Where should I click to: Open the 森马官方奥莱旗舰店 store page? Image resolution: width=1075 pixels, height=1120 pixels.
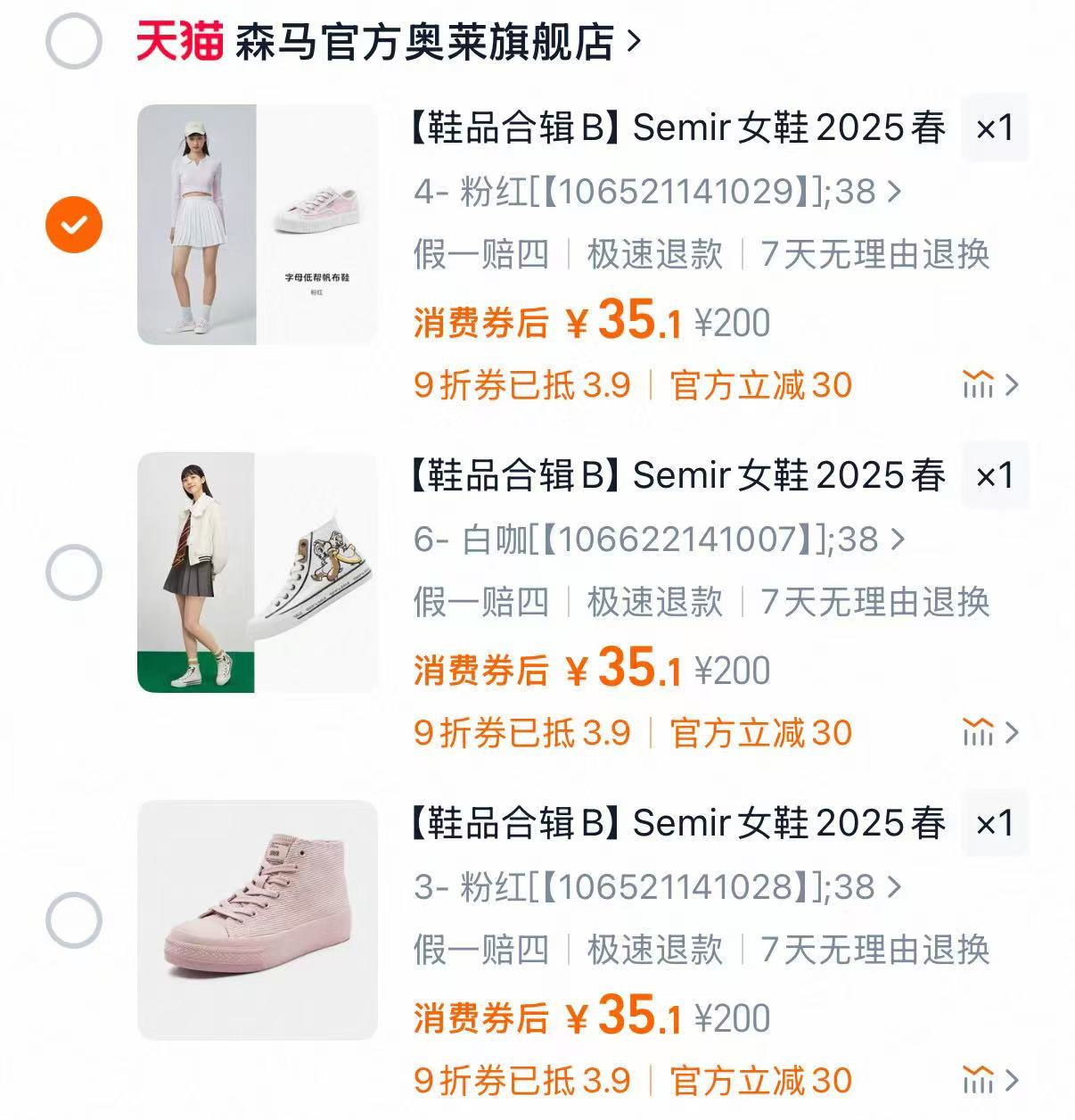tap(435, 42)
